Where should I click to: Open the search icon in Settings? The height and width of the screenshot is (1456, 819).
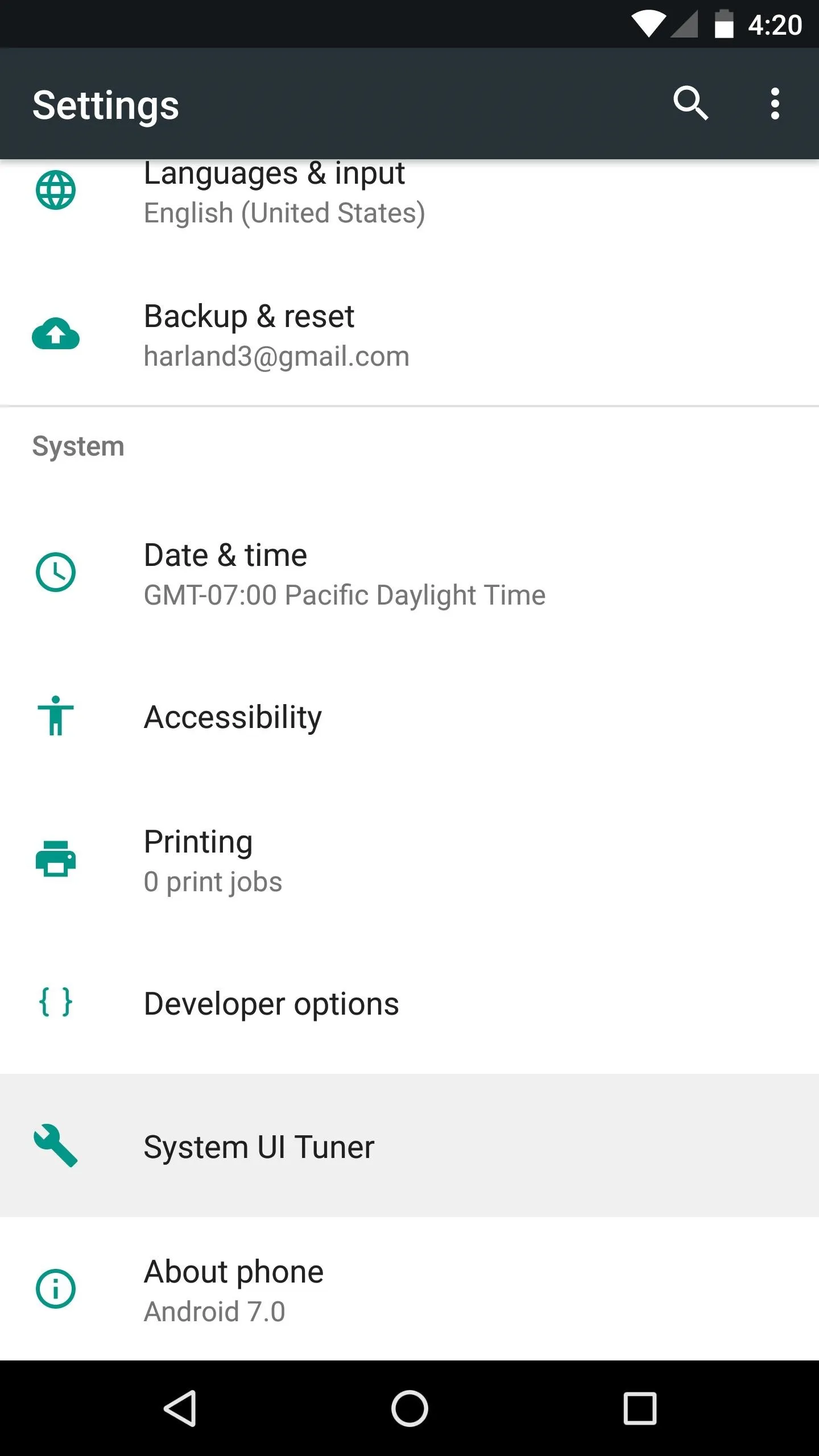[690, 104]
